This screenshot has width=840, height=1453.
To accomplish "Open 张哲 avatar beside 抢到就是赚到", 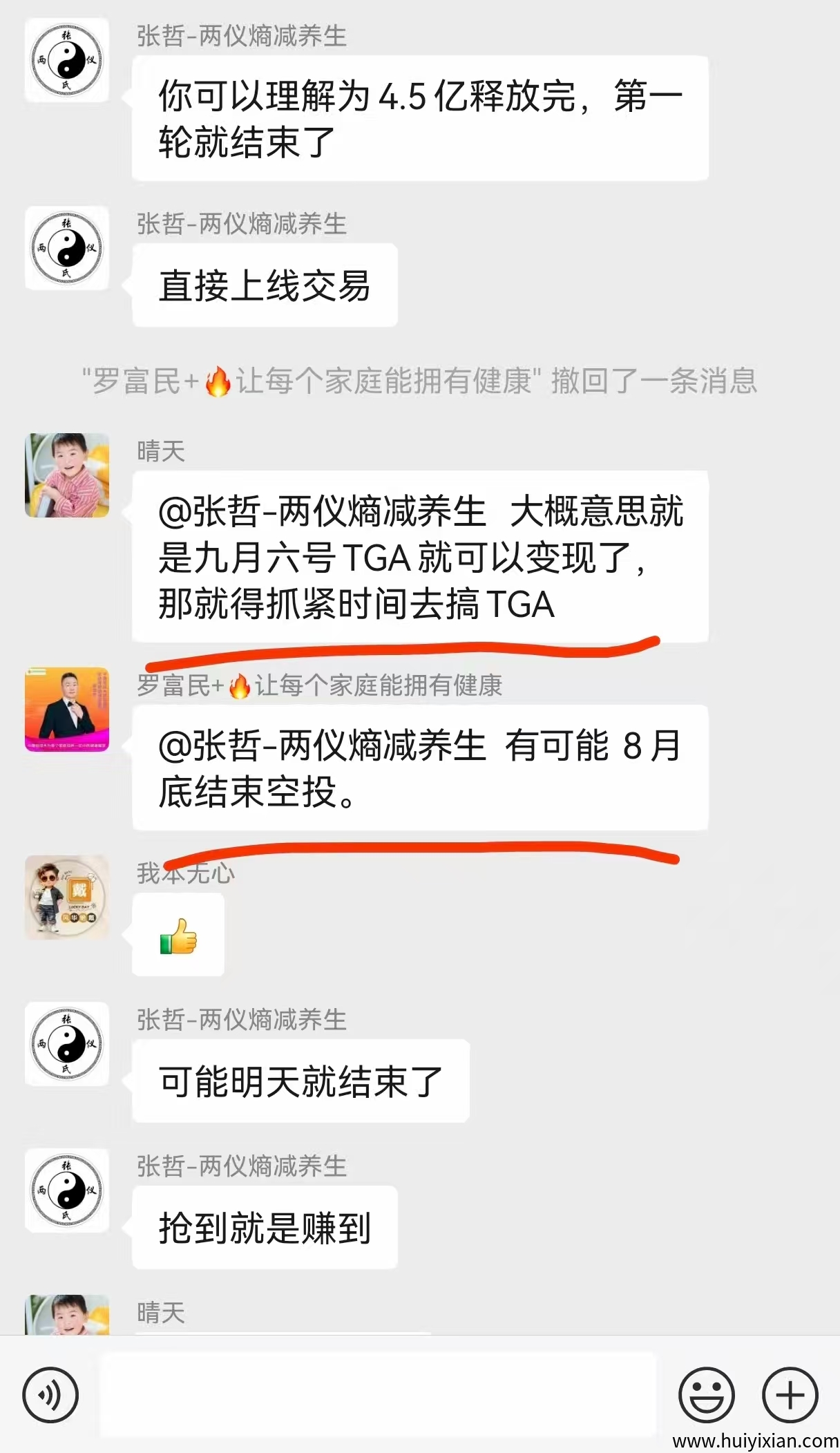I will tap(67, 1190).
